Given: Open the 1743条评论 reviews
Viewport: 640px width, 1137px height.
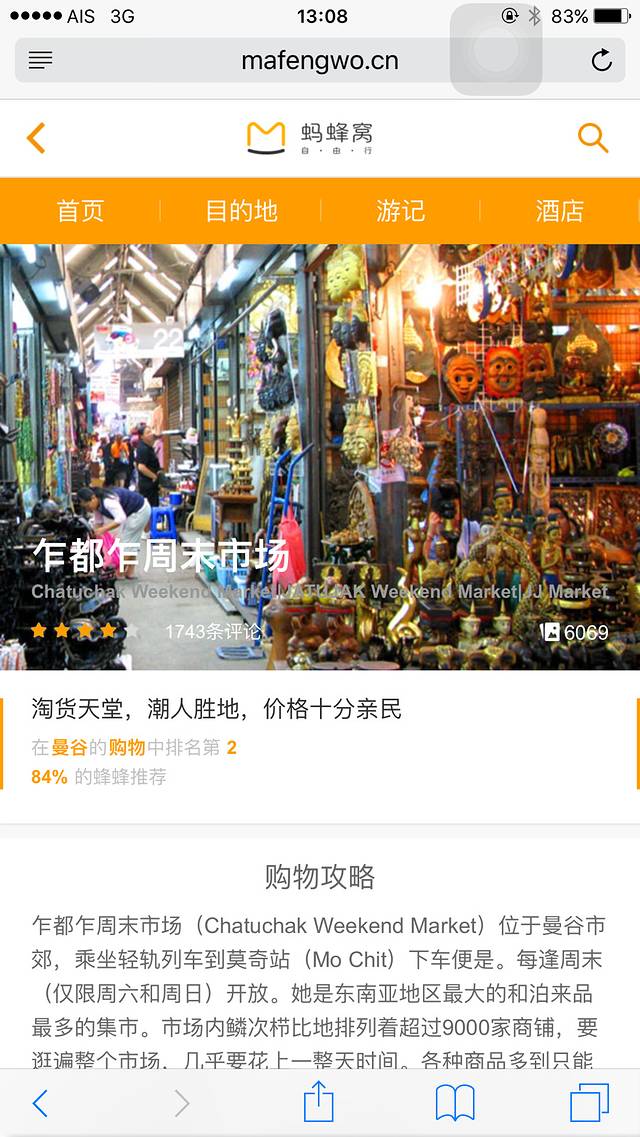Looking at the screenshot, I should tap(212, 632).
